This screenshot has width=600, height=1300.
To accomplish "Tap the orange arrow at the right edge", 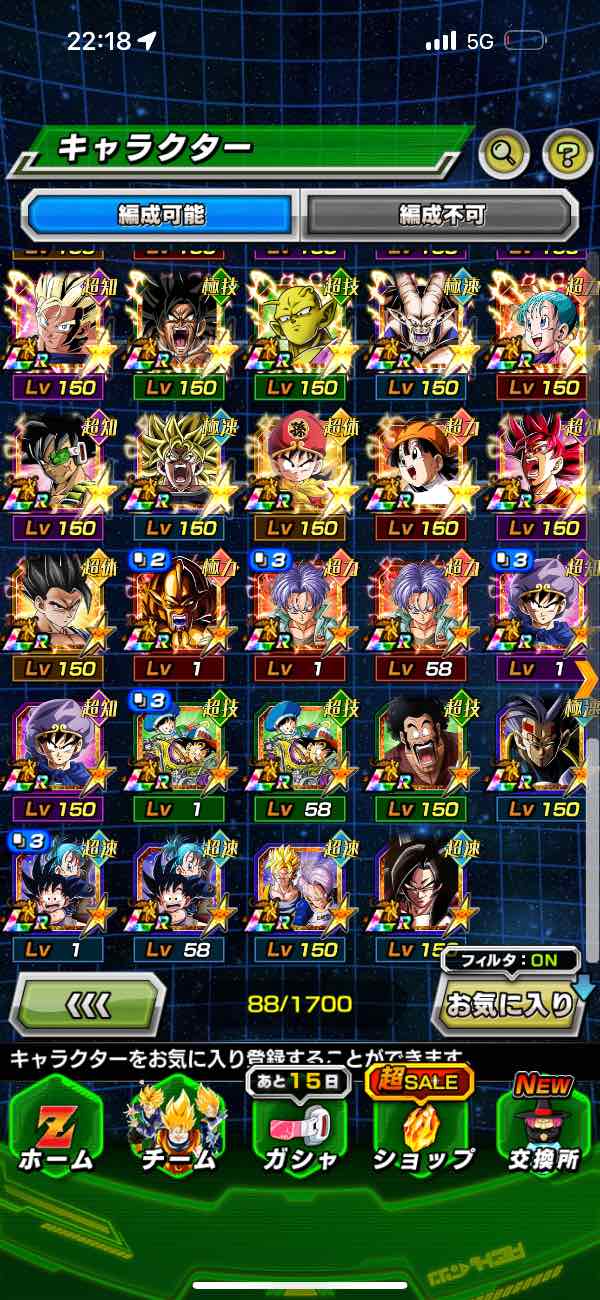I will tap(586, 678).
